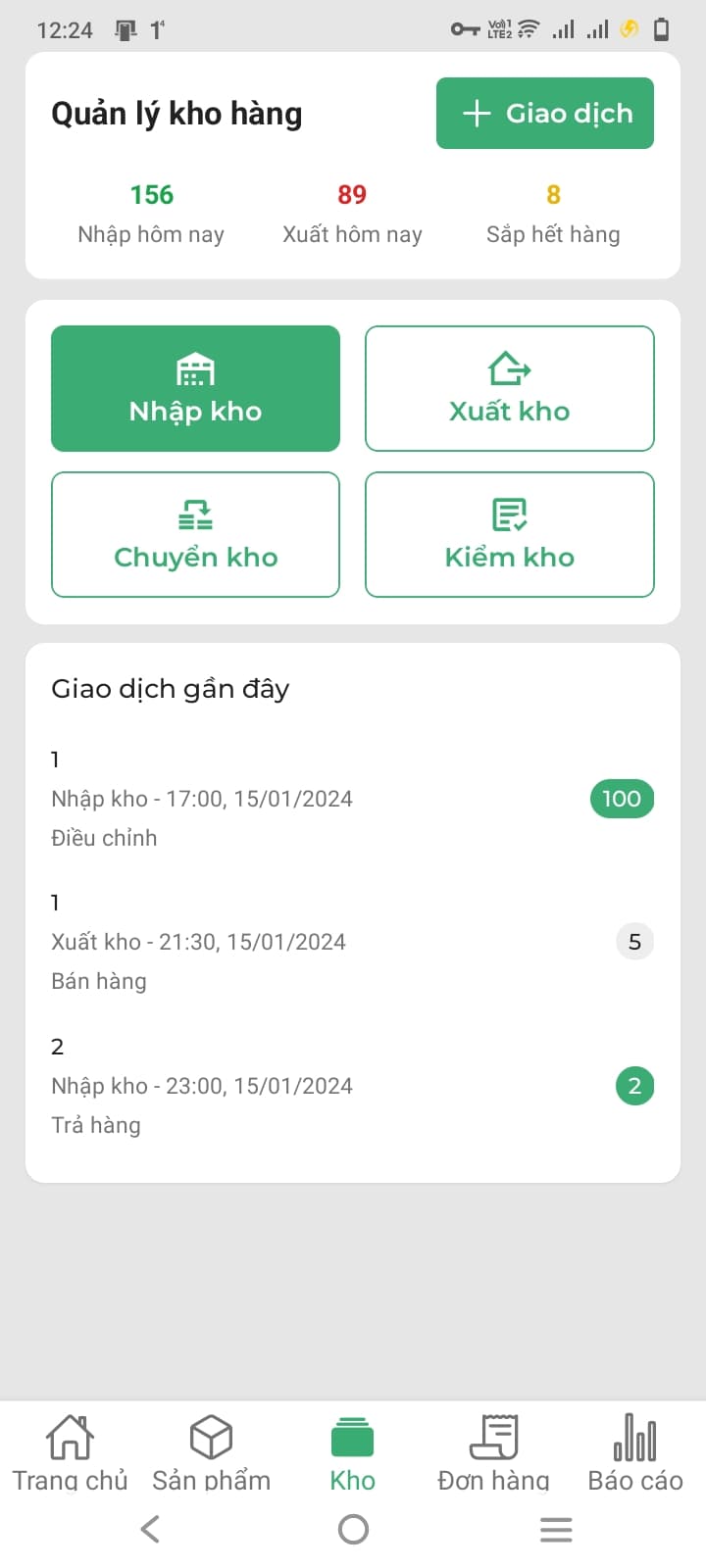Open the Nhập hôm nay count 156
706x1568 pixels.
[152, 194]
